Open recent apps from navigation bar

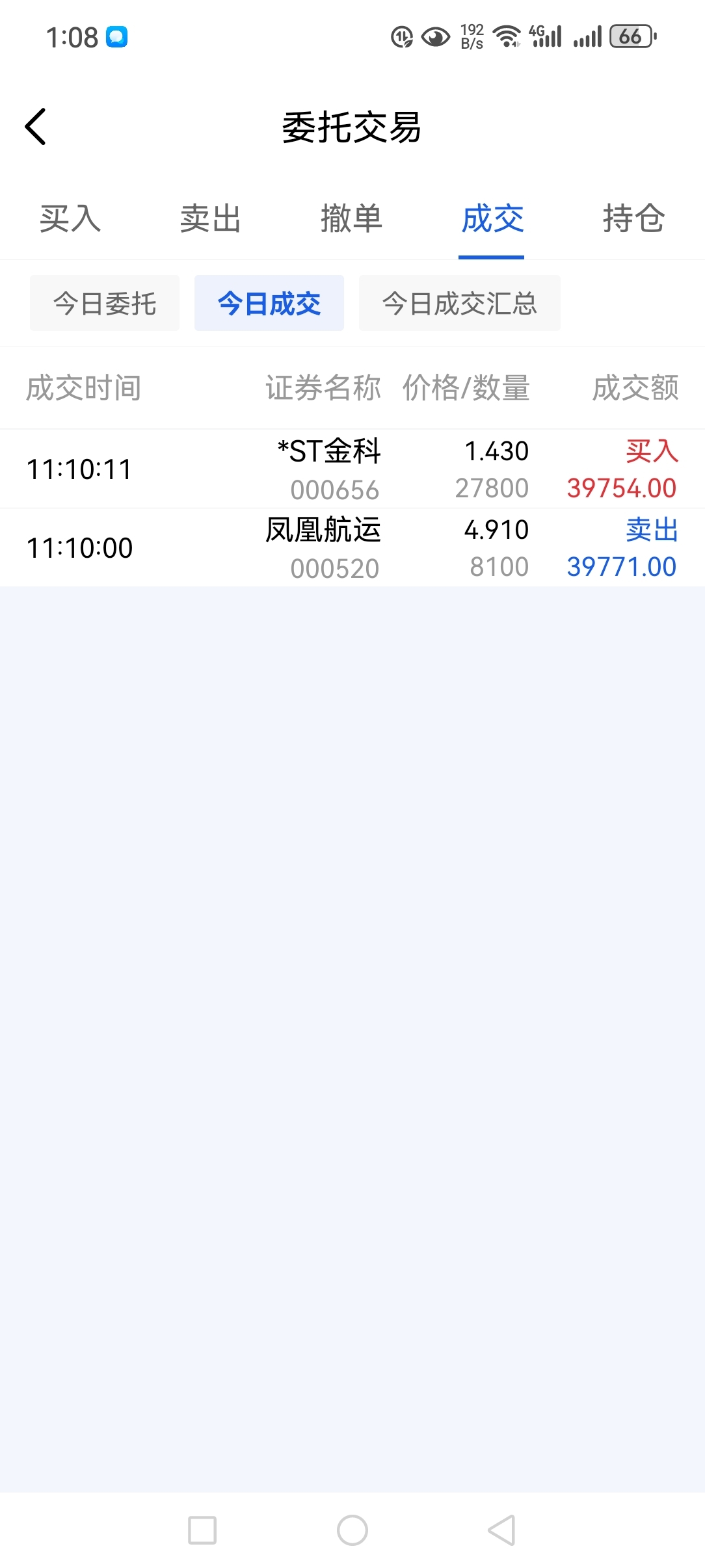point(202,1530)
